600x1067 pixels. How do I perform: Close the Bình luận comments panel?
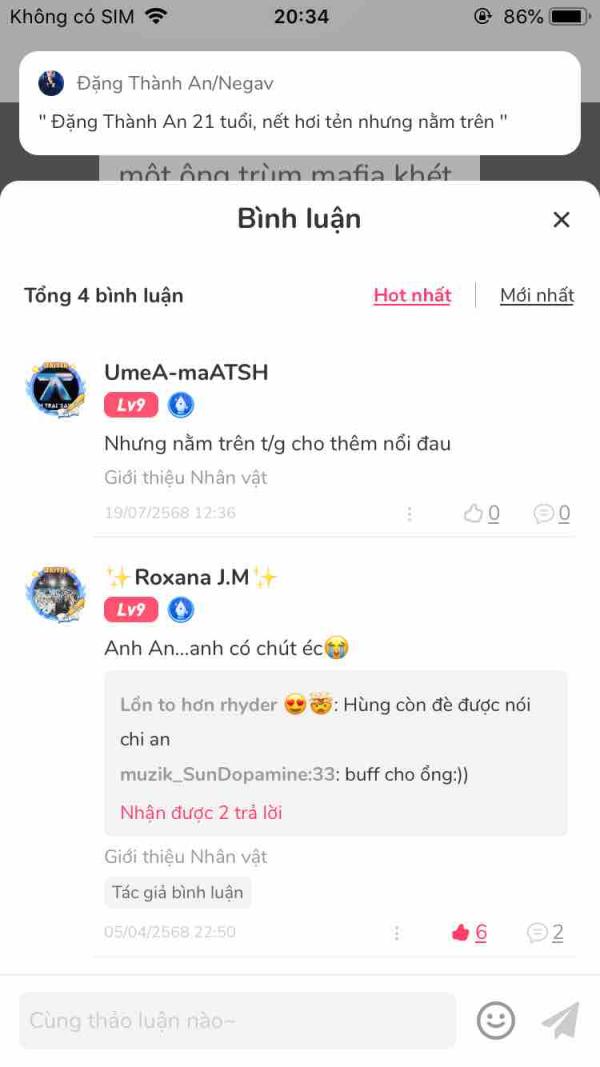tap(561, 220)
